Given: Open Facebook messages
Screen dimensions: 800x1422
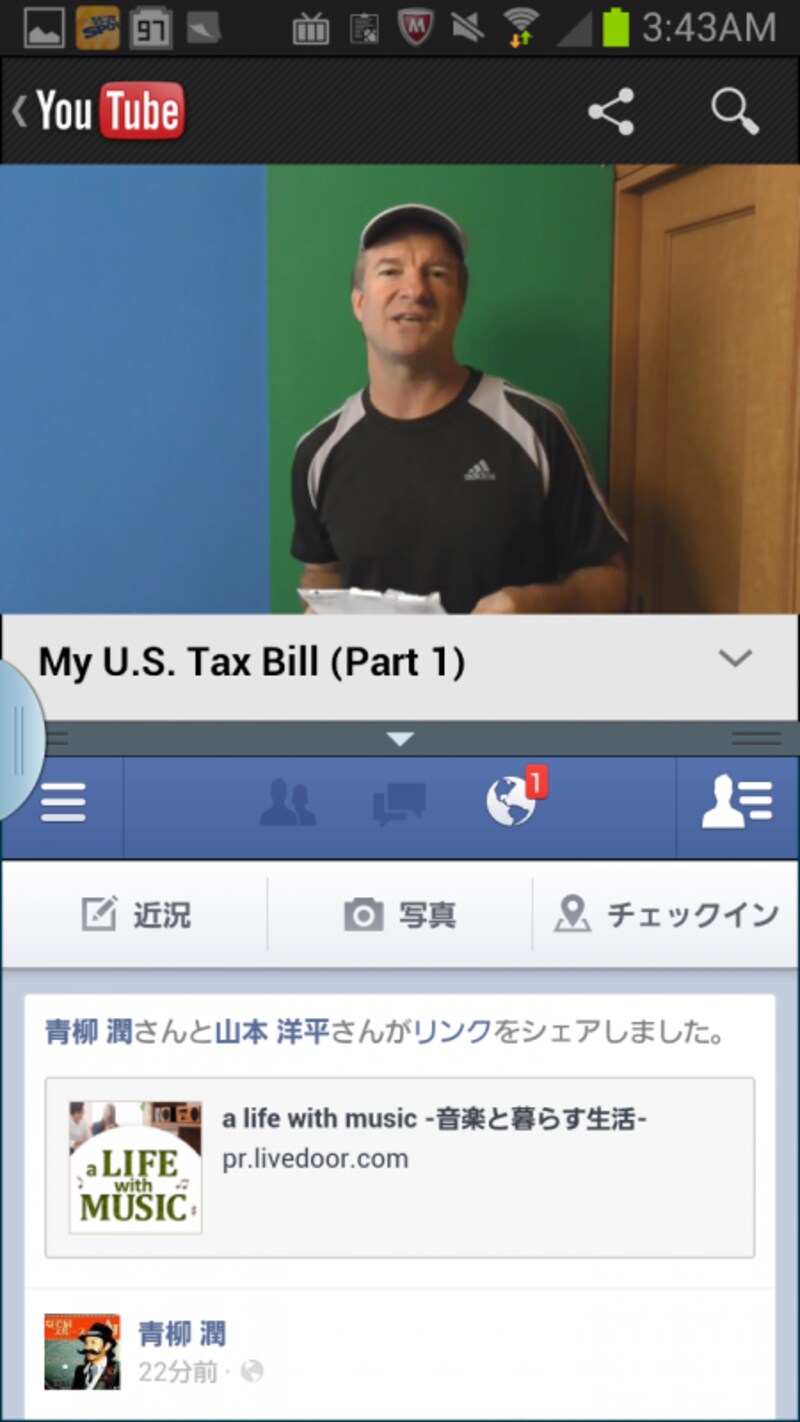Looking at the screenshot, I should click(399, 803).
